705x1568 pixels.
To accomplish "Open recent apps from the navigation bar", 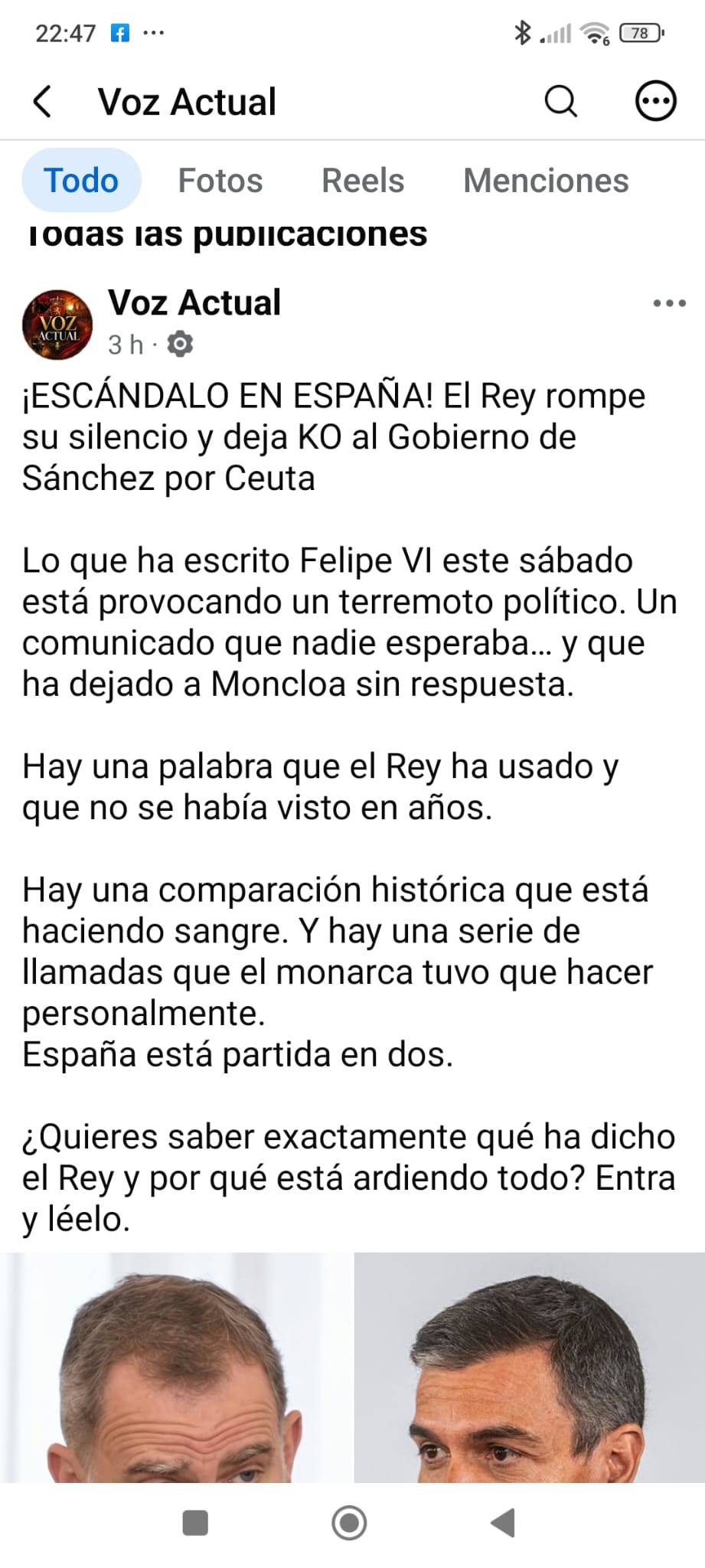I will click(195, 1523).
